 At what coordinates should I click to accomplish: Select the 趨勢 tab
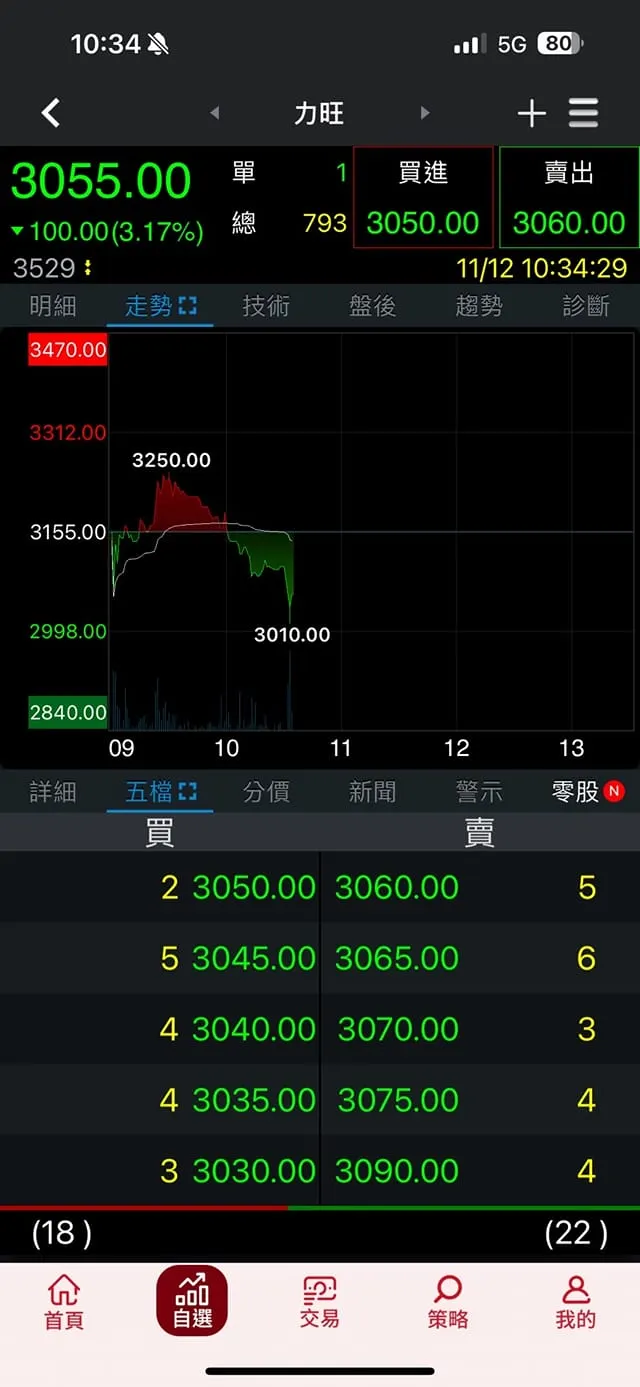click(x=479, y=306)
